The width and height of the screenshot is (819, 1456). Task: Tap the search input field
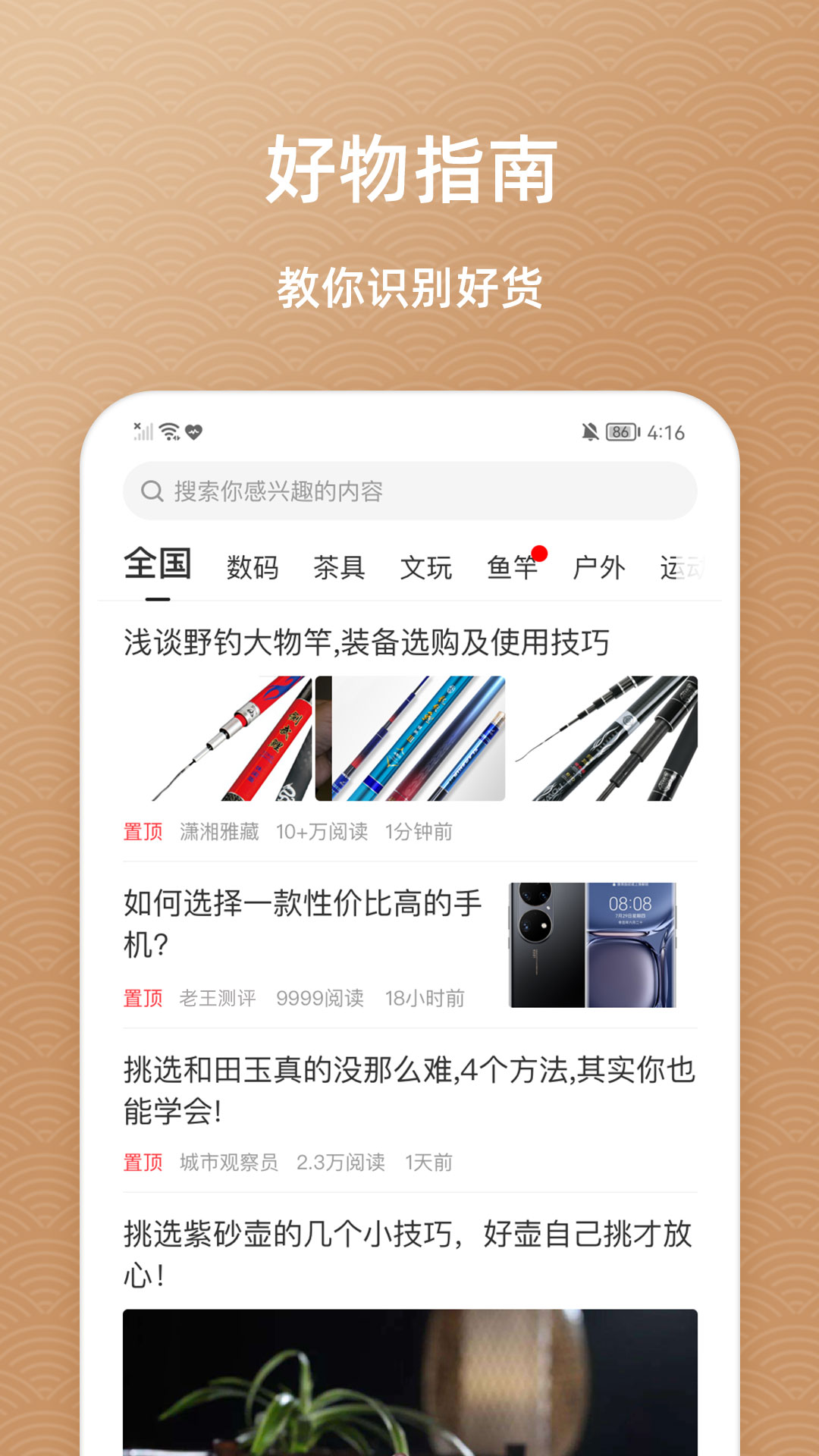click(x=409, y=491)
